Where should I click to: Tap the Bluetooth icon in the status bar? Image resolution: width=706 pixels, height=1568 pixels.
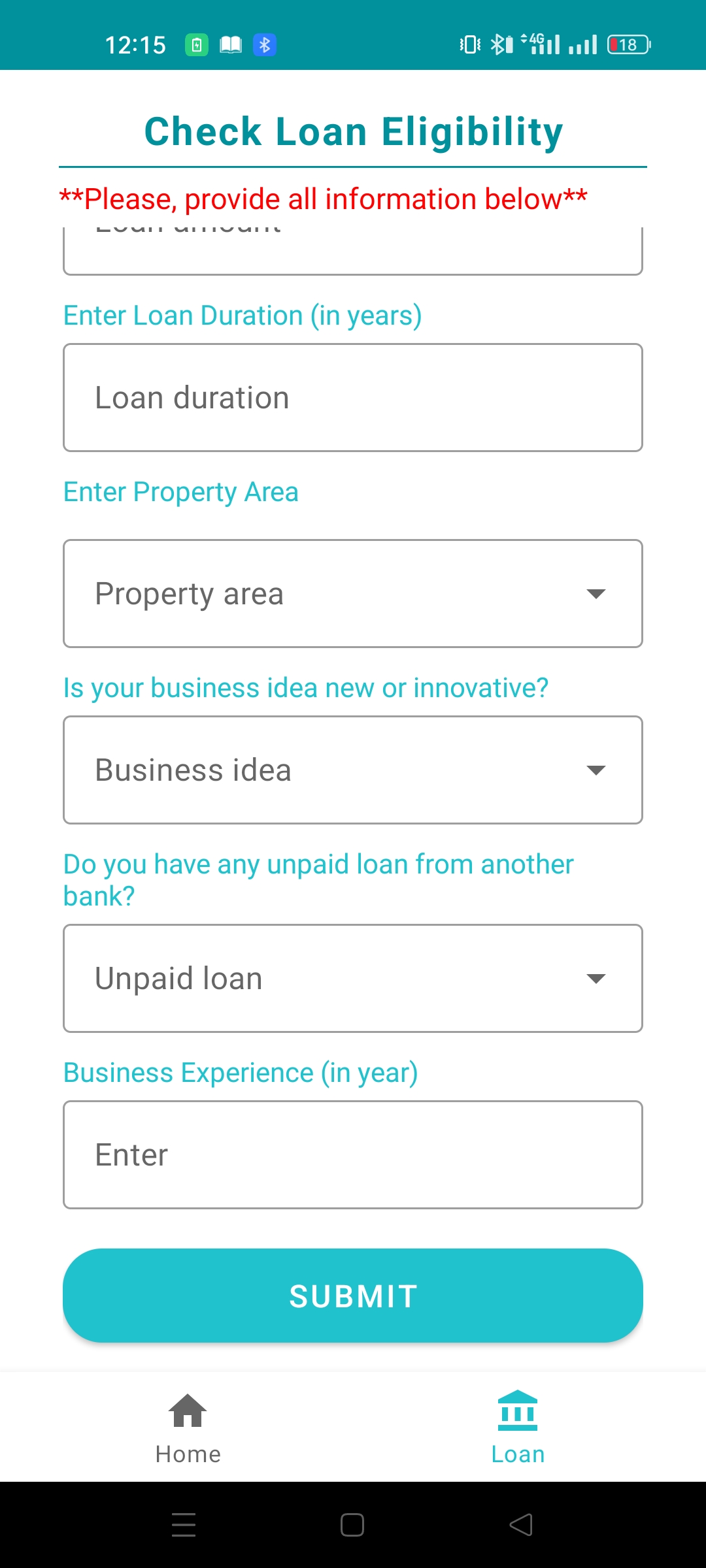[265, 44]
